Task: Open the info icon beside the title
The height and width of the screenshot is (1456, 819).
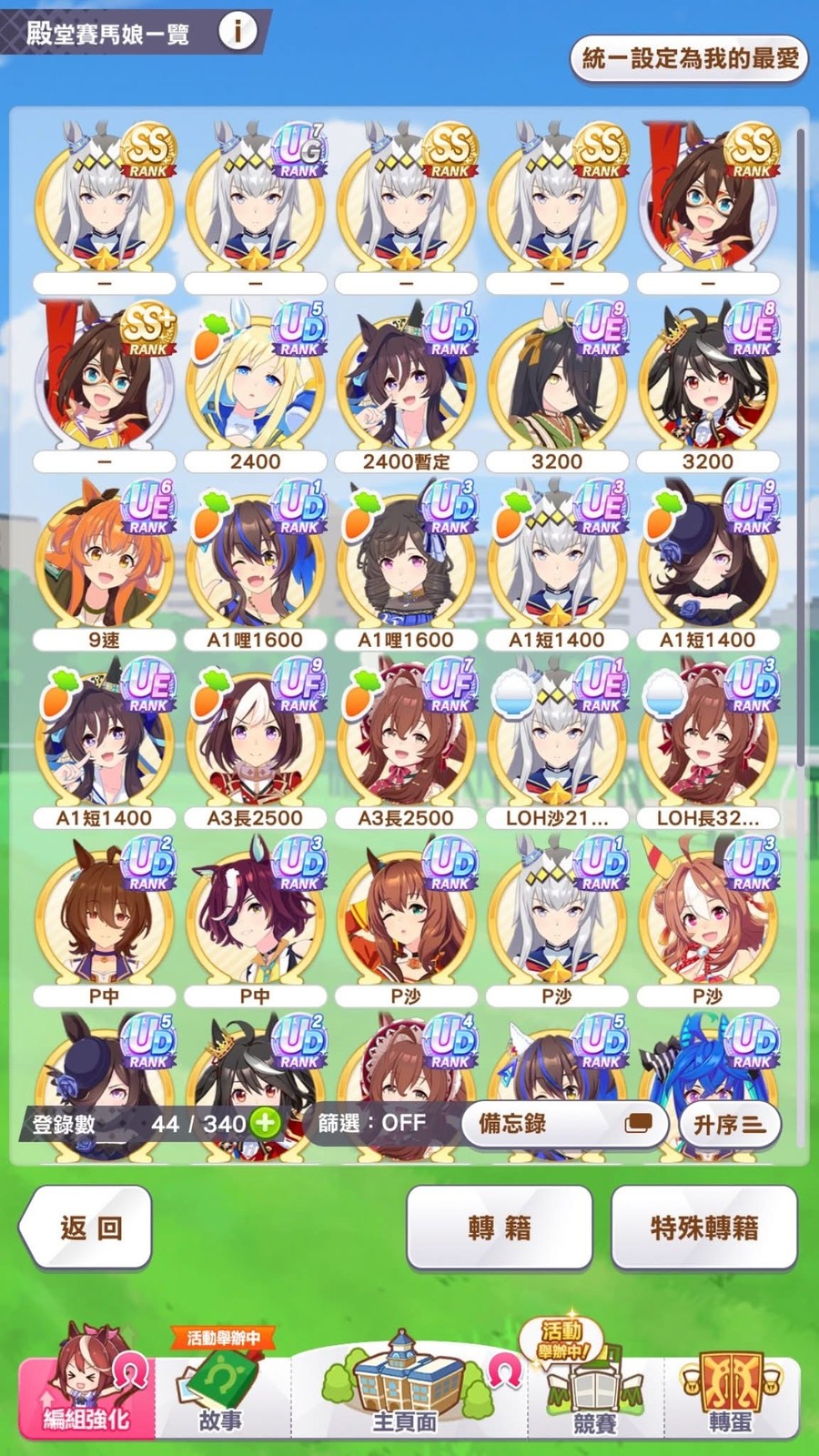Action: (x=238, y=32)
